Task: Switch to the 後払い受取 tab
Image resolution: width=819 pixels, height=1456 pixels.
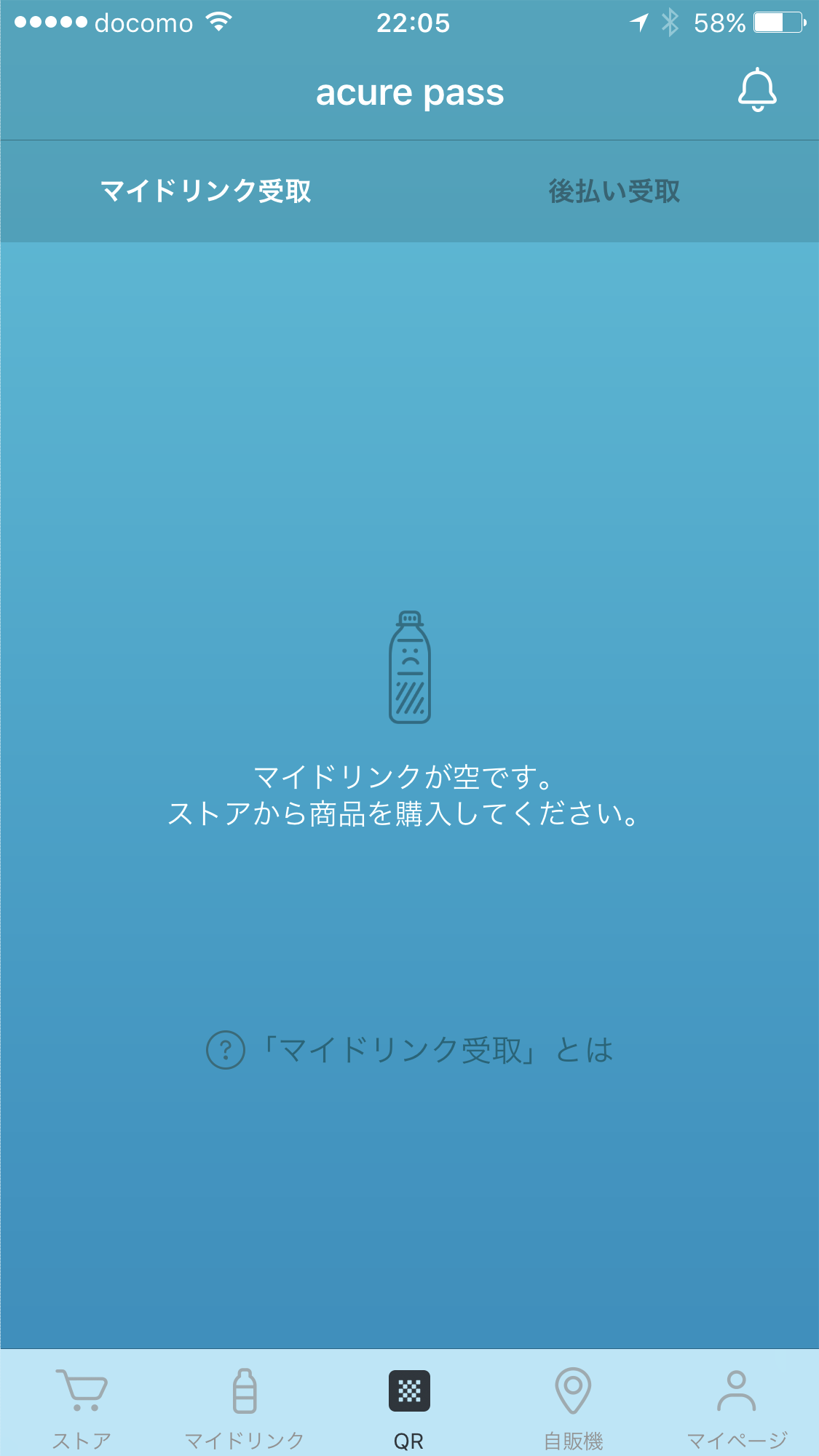Action: (x=614, y=191)
